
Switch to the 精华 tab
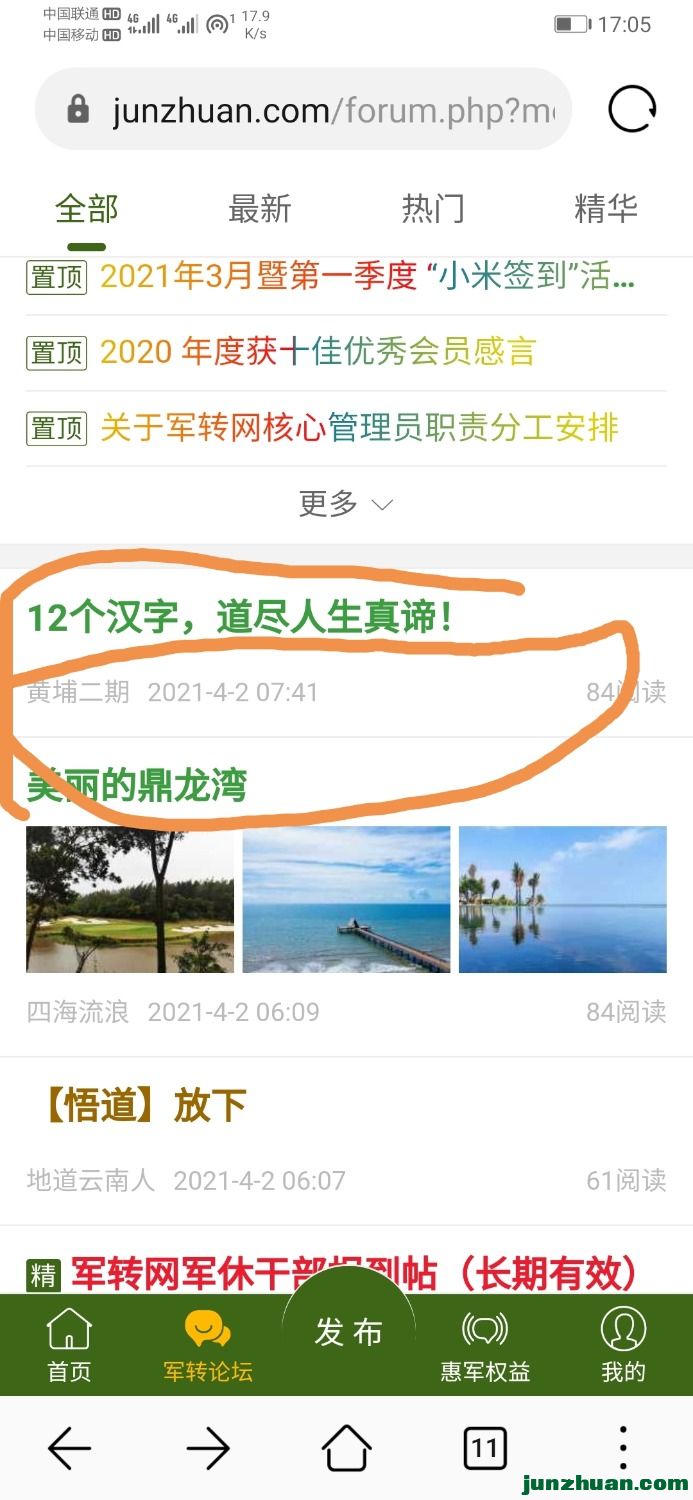tap(605, 210)
